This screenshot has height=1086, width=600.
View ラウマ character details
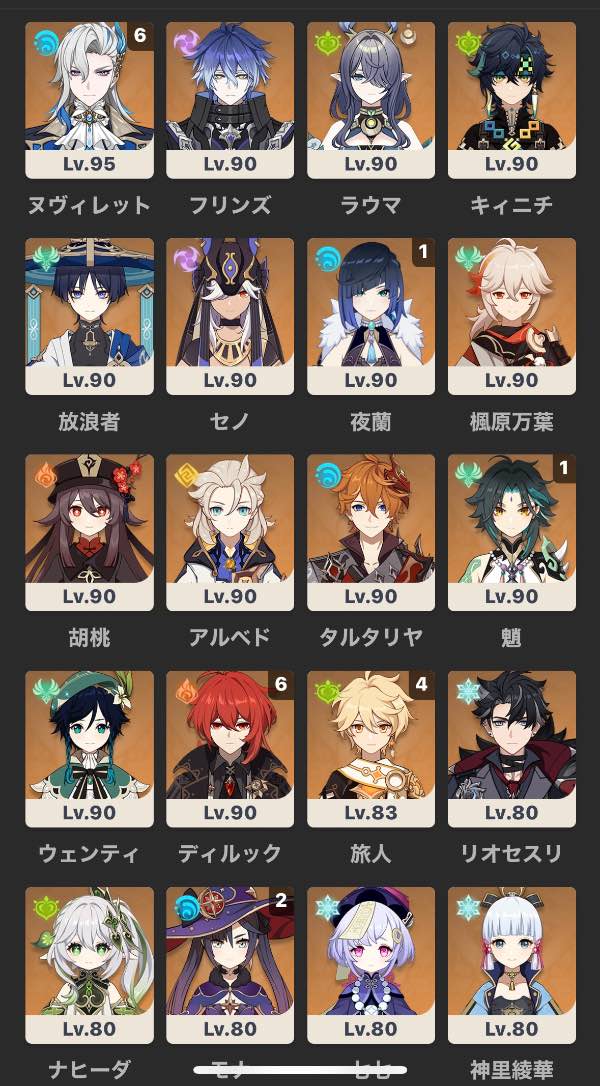point(371,100)
